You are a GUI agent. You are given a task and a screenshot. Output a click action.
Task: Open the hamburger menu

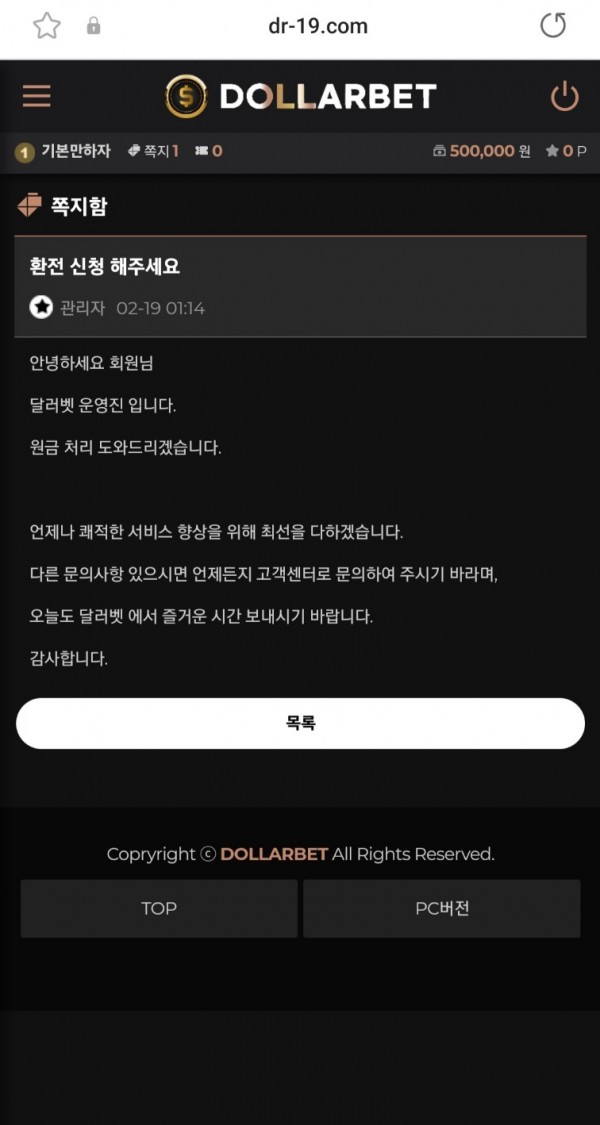[37, 96]
